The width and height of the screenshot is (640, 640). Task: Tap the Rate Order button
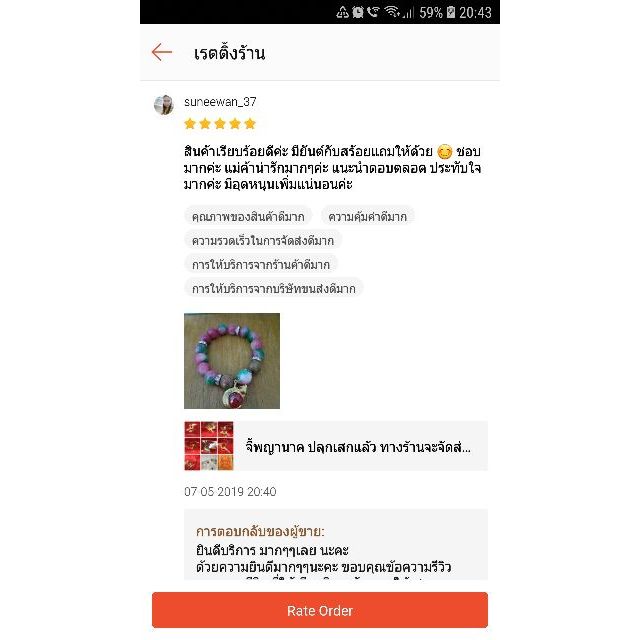pyautogui.click(x=320, y=610)
